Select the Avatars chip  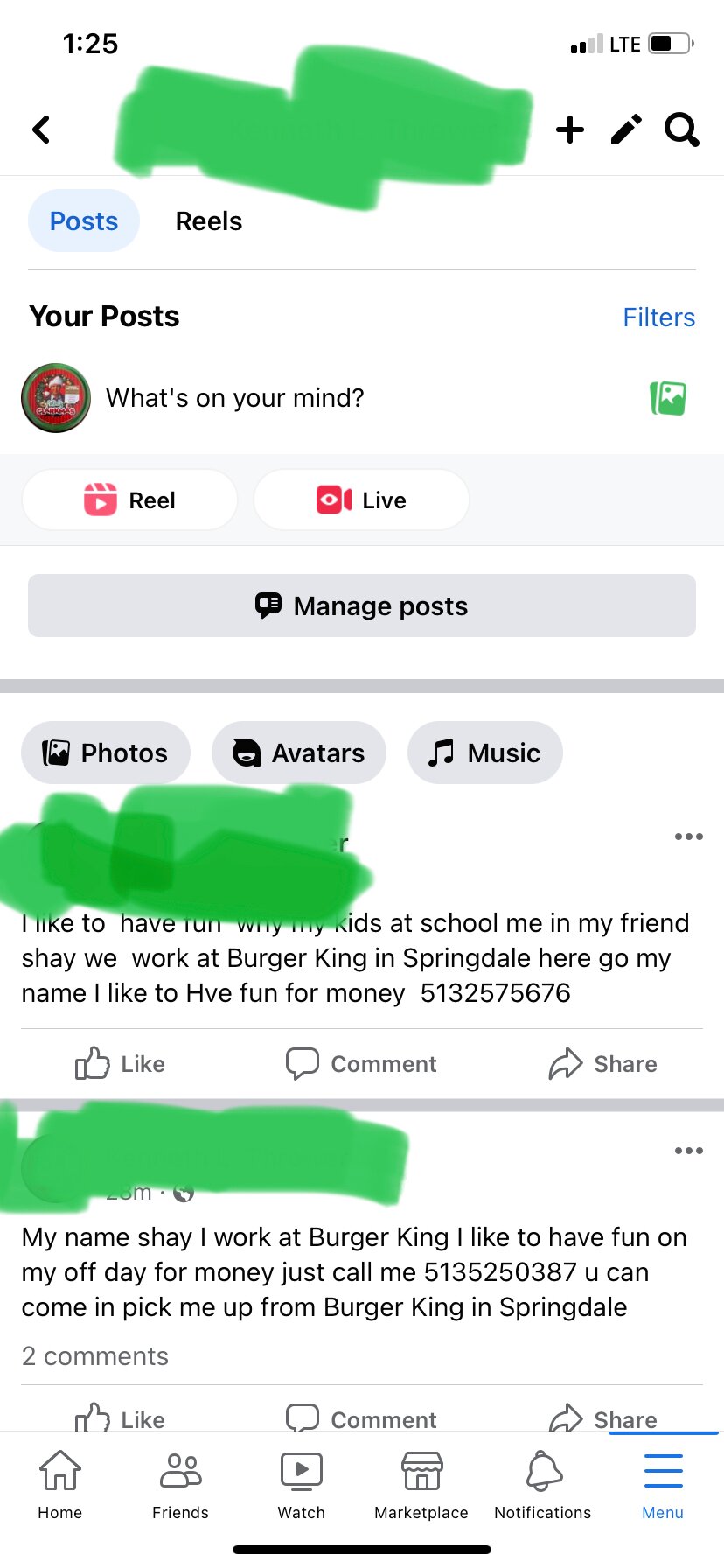(x=298, y=752)
